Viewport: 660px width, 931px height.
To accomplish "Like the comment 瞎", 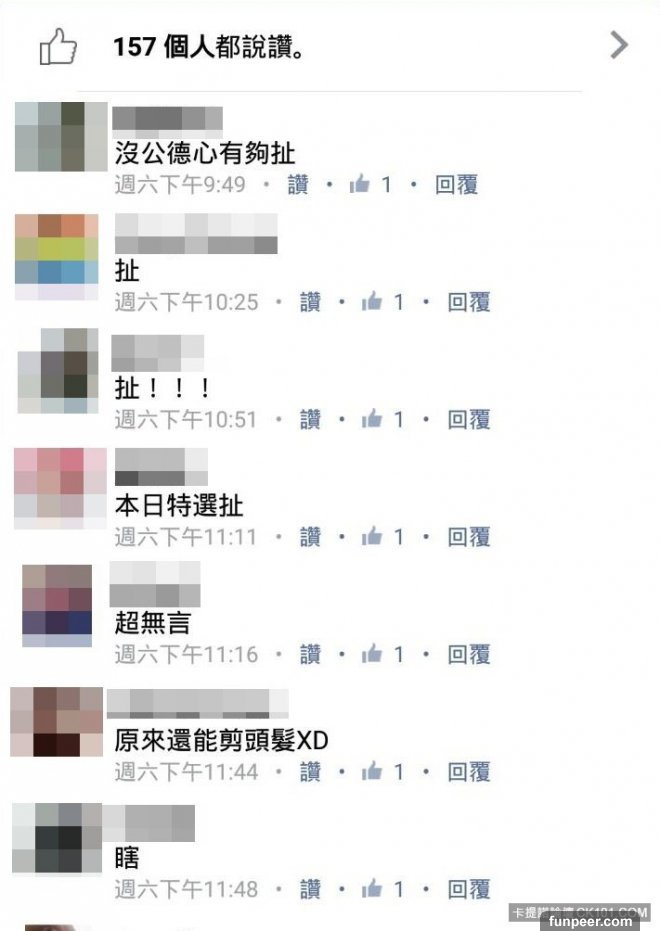I will click(x=311, y=889).
